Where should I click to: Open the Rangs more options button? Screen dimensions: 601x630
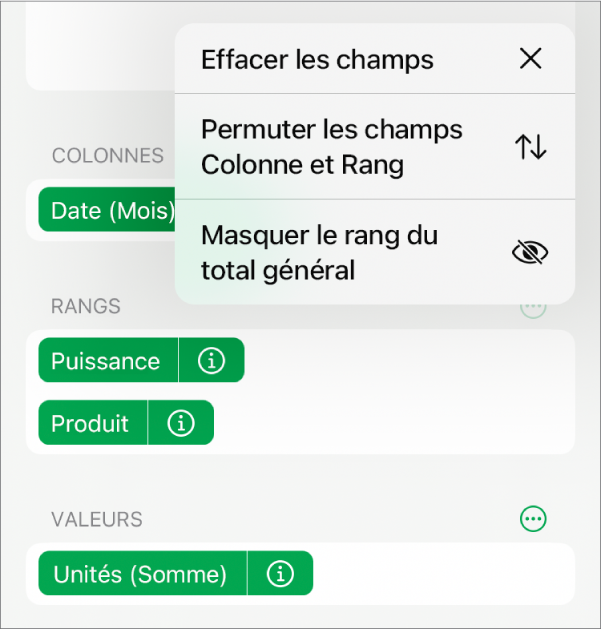534,311
